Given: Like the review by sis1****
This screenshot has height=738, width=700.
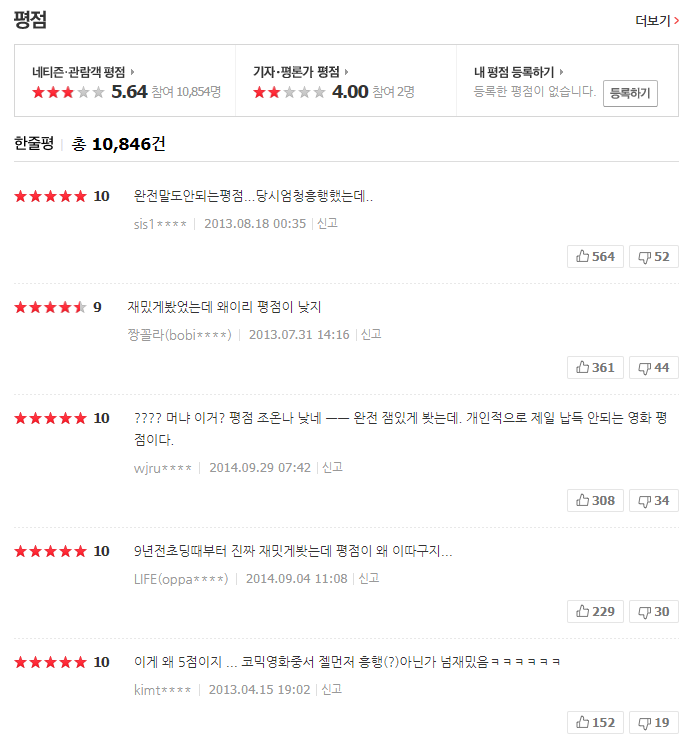Looking at the screenshot, I should tap(595, 257).
